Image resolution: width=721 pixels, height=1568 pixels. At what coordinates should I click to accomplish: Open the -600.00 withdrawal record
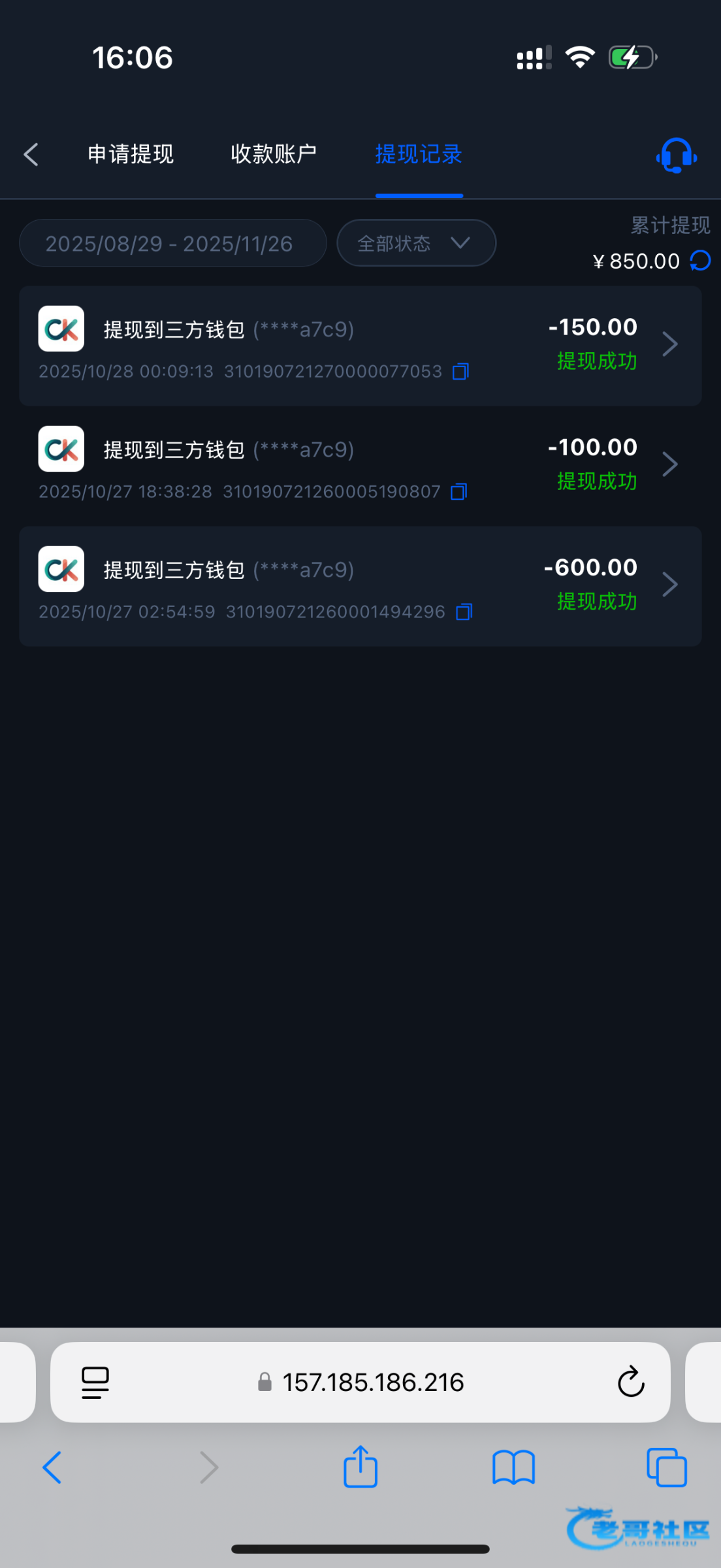[x=669, y=585]
